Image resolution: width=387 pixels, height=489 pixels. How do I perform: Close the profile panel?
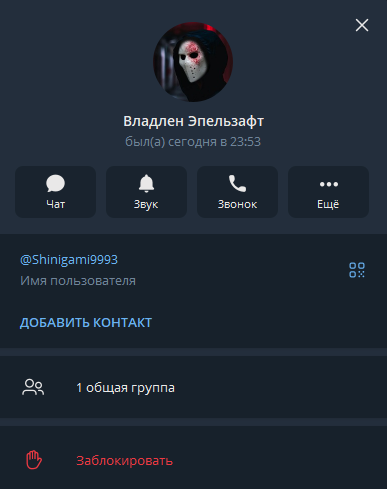pos(362,25)
